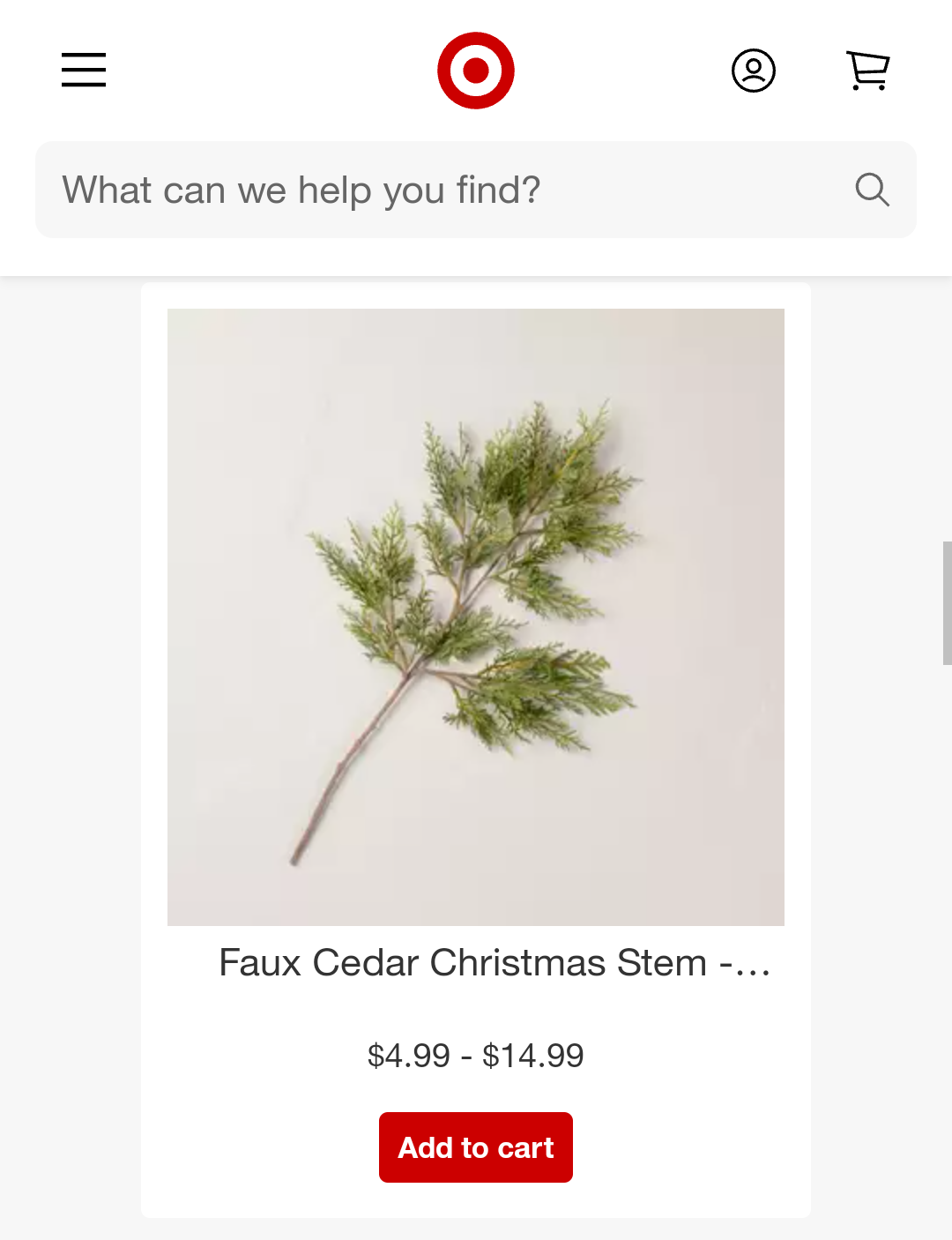Open the hamburger navigation menu
The height and width of the screenshot is (1240, 952).
point(84,70)
